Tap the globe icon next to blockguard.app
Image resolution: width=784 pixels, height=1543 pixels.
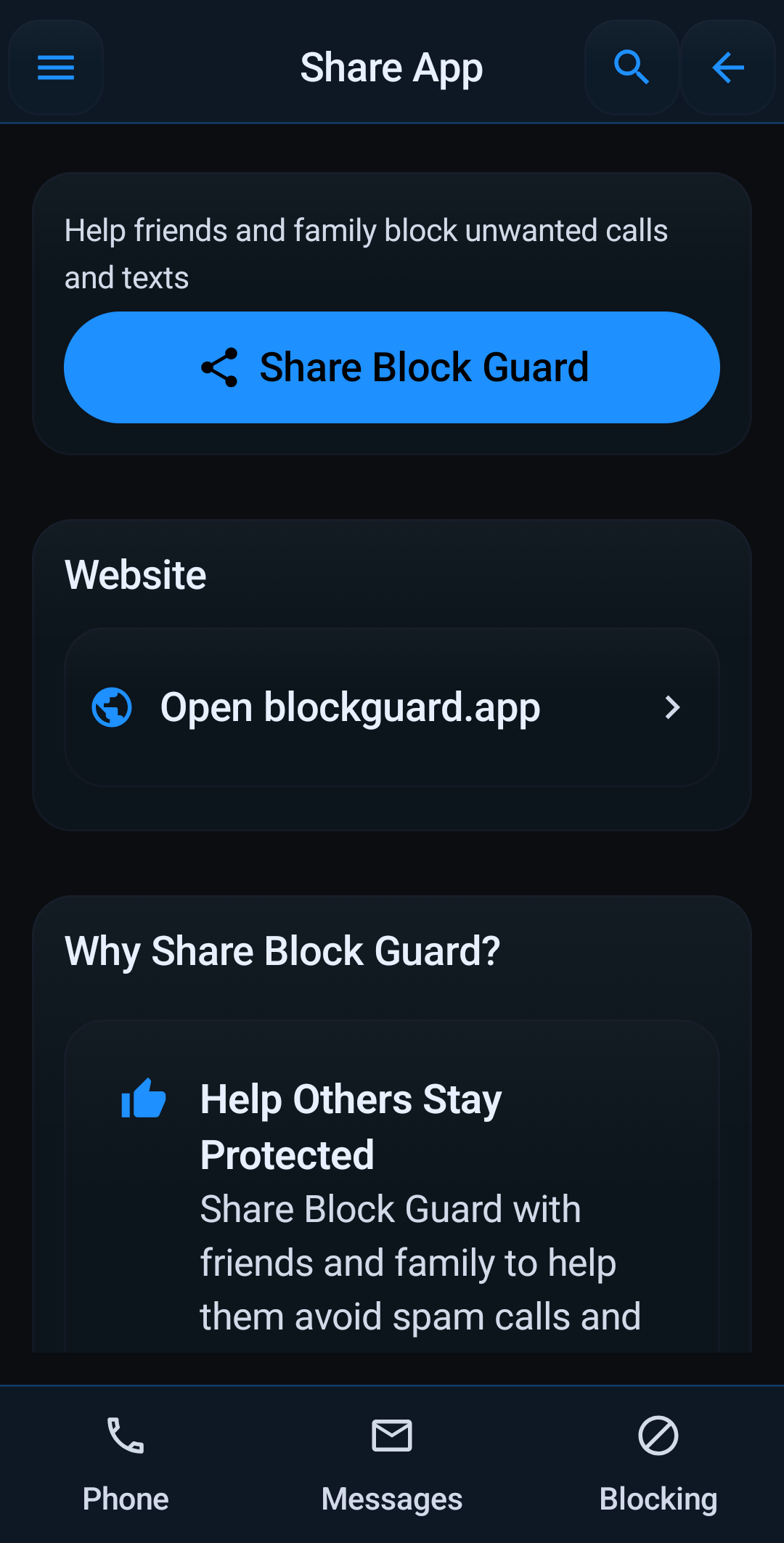coord(112,707)
